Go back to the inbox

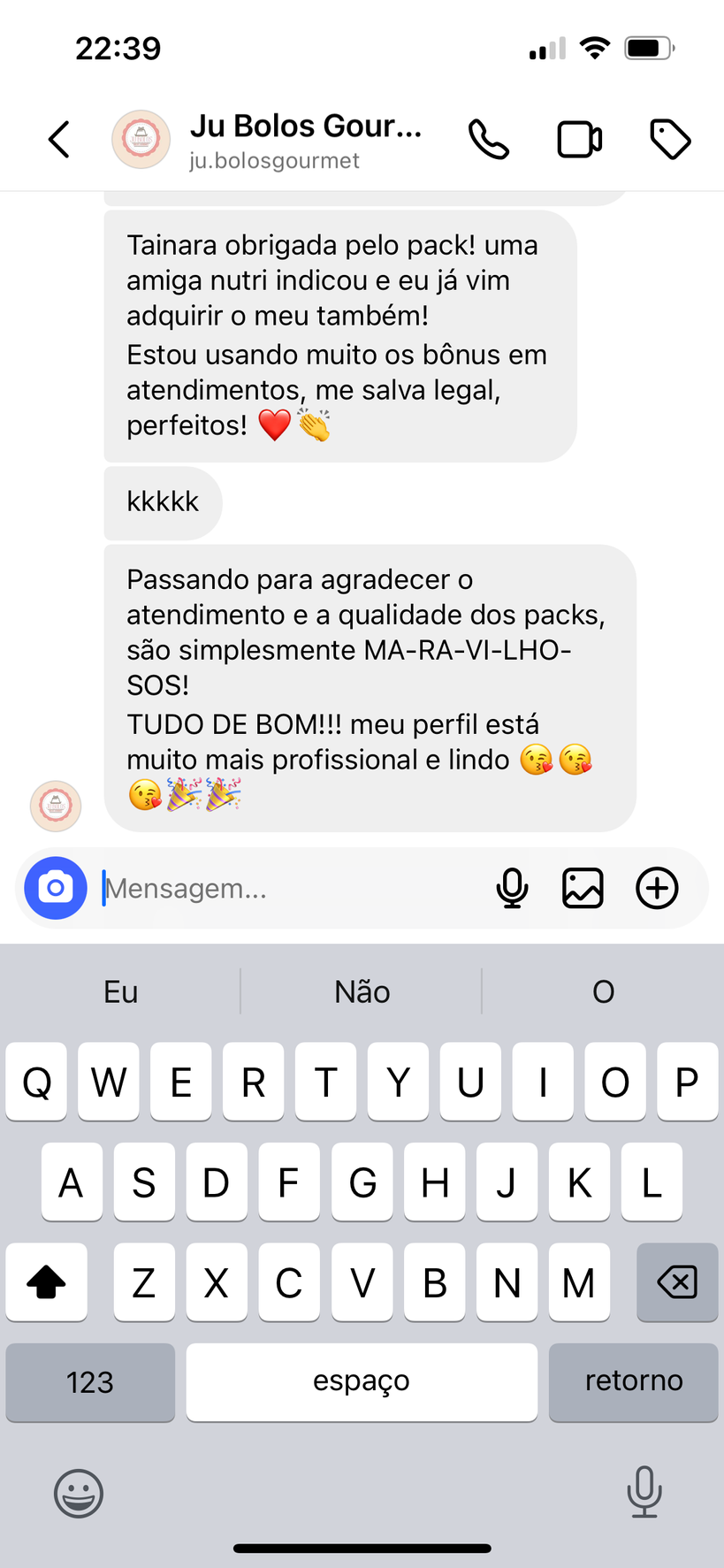point(58,140)
